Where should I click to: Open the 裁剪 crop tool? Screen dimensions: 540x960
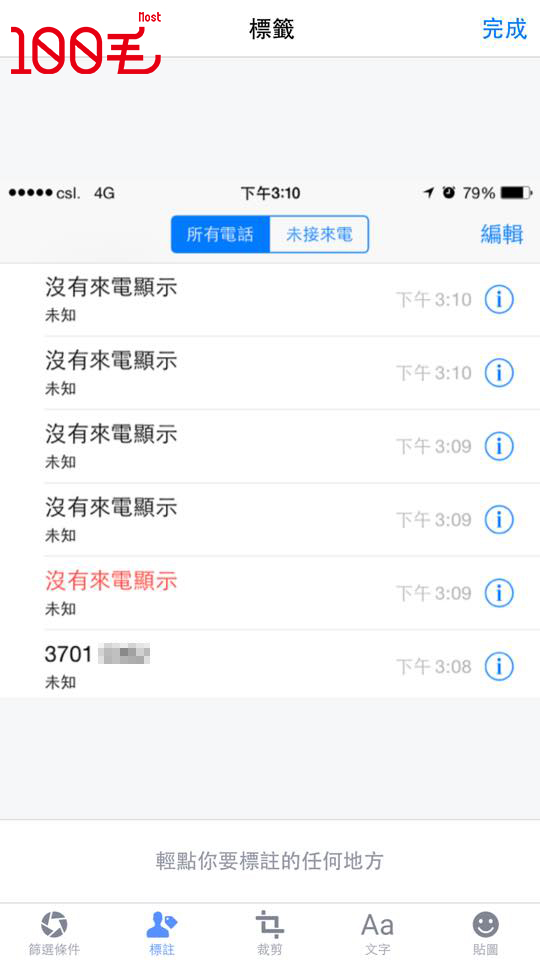tap(270, 934)
